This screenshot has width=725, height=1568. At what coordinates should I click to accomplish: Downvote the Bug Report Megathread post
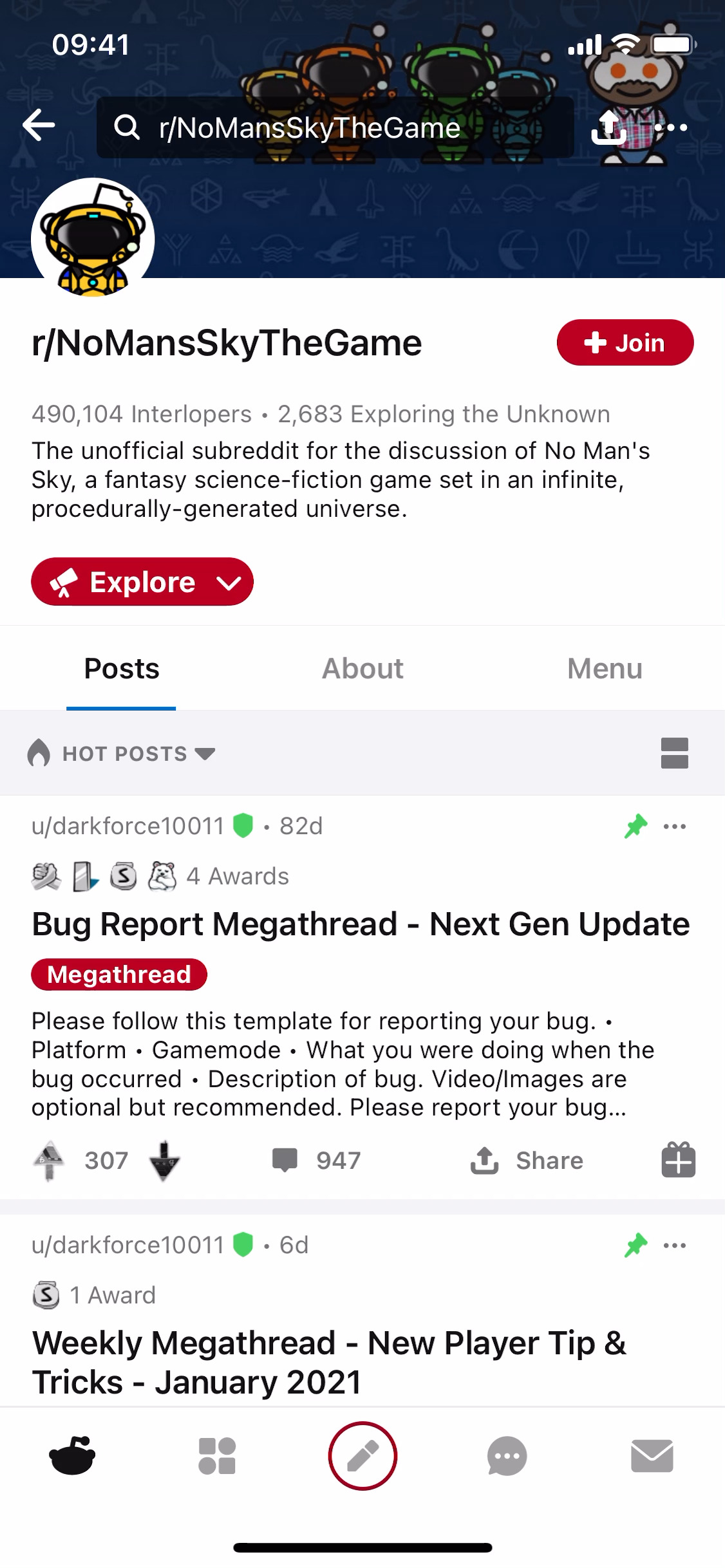tap(164, 1160)
